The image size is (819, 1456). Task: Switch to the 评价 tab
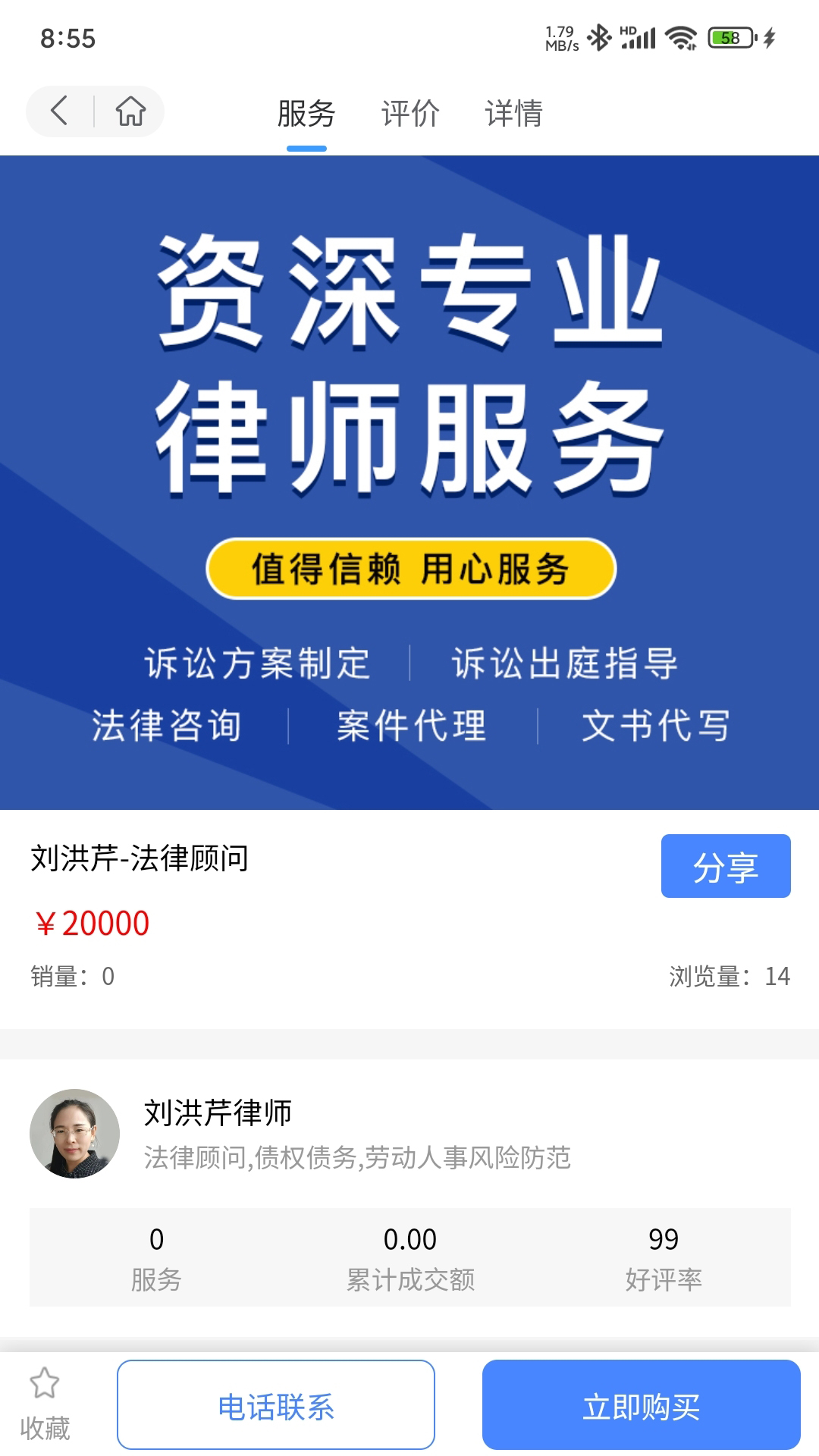coord(410,114)
